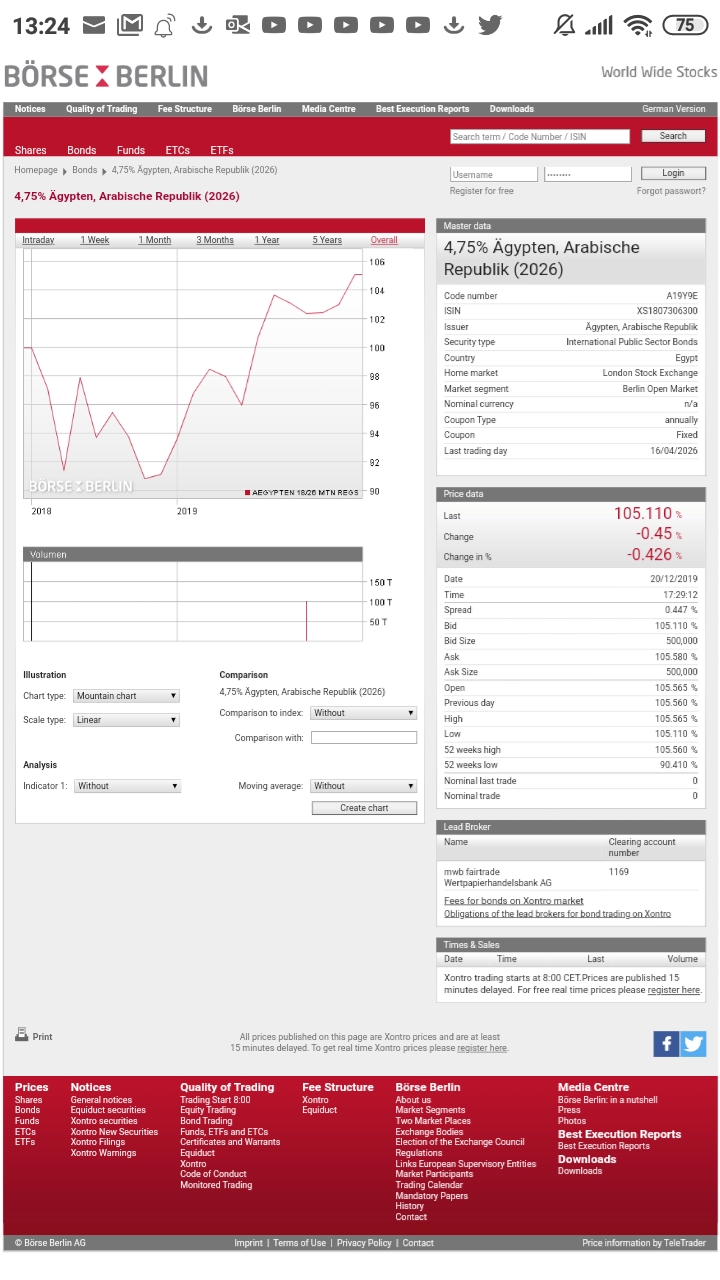Screen dimensions: 720x1280
Task: Tap the Comparison with text field
Action: [364, 738]
